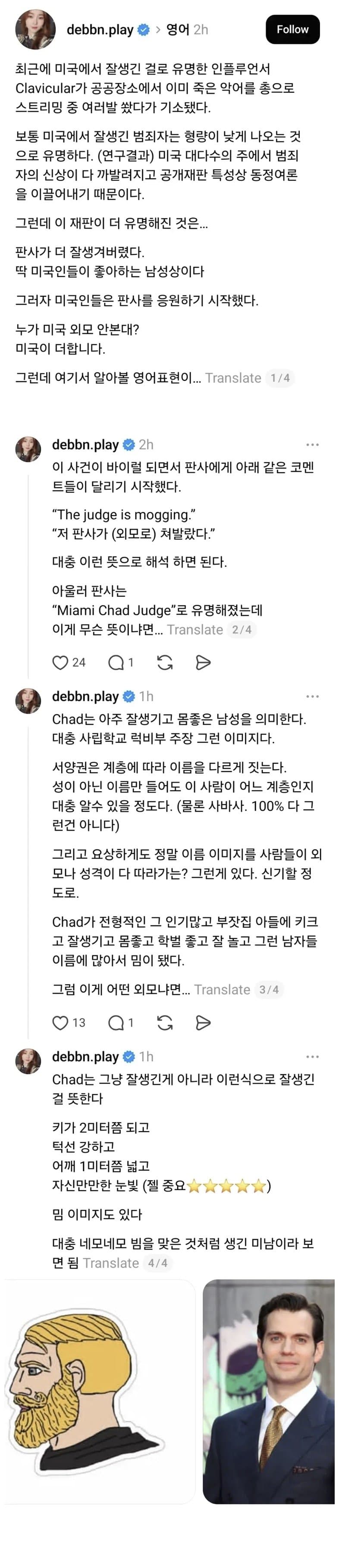339x1568 pixels.
Task: Open overflow menu on the 3/4 post
Action: click(x=312, y=696)
